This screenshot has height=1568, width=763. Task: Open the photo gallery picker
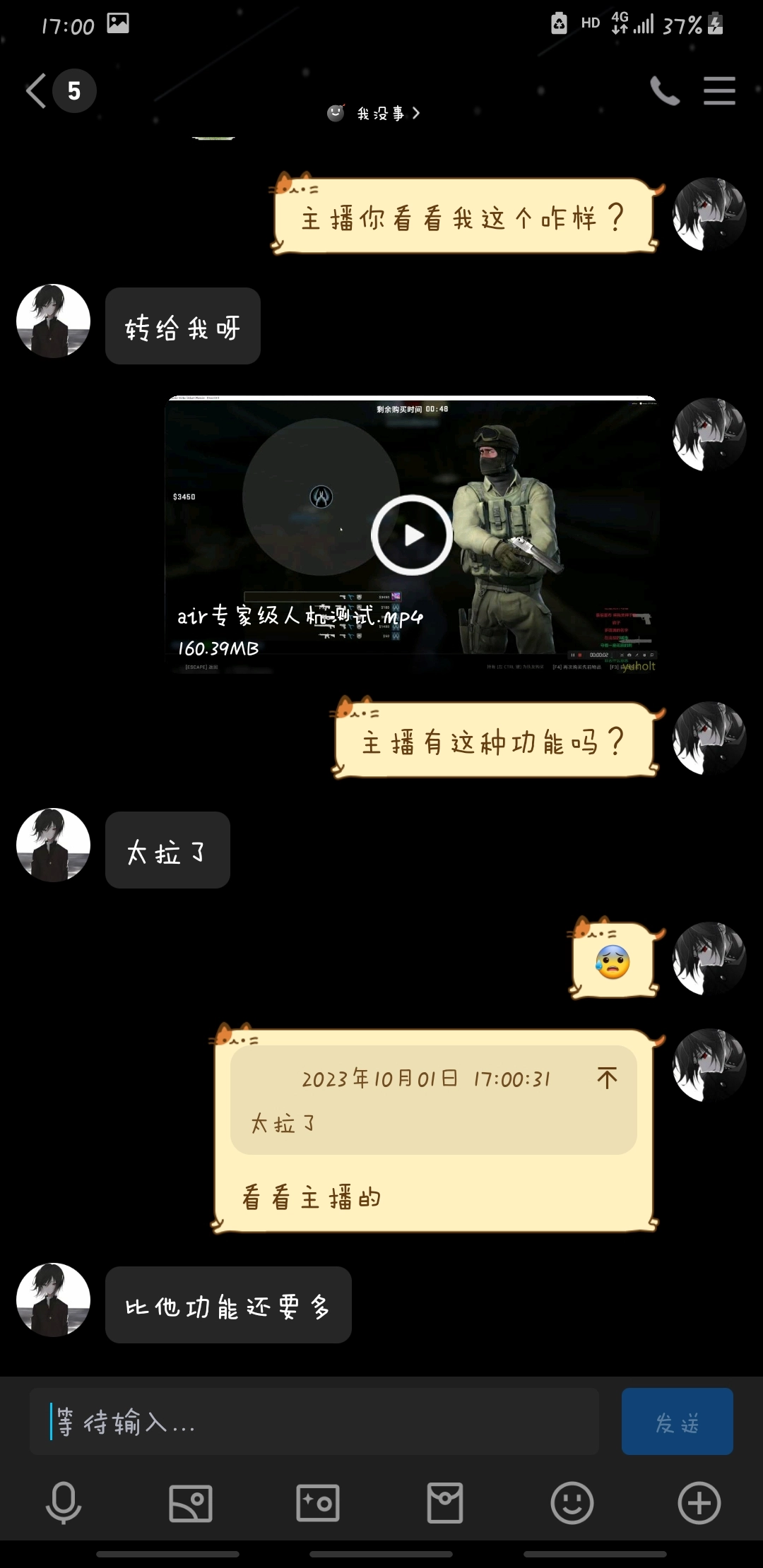pos(191,1503)
